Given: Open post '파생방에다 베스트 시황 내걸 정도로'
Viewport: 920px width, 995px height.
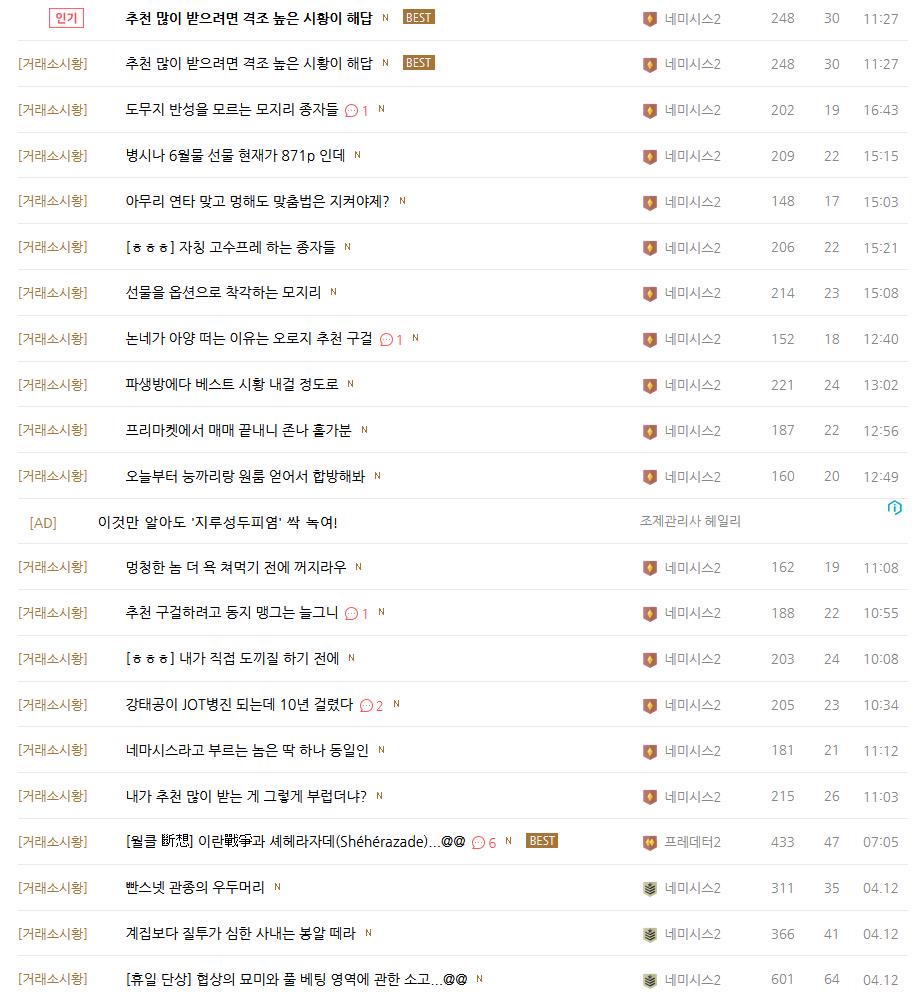Looking at the screenshot, I should pos(232,384).
